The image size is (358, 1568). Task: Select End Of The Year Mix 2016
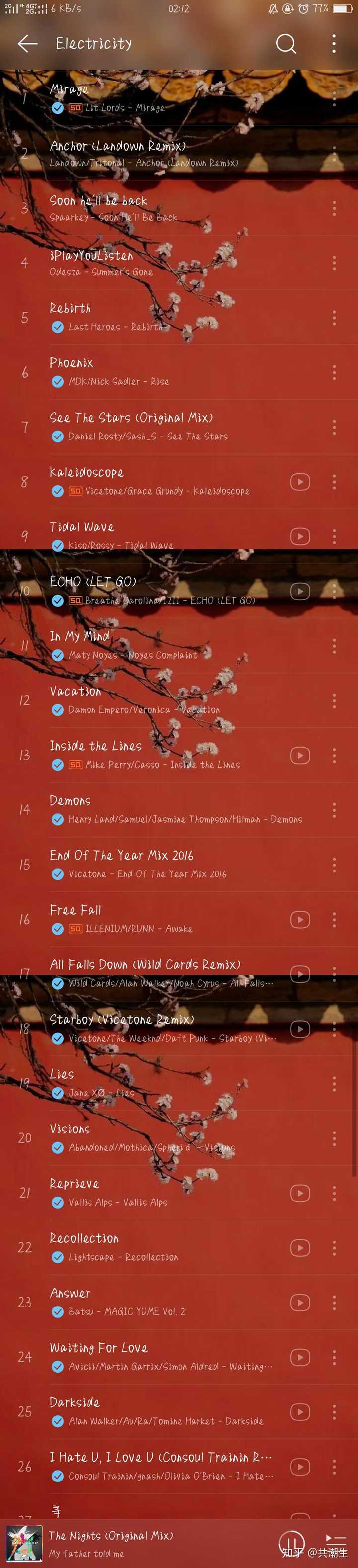[x=152, y=865]
